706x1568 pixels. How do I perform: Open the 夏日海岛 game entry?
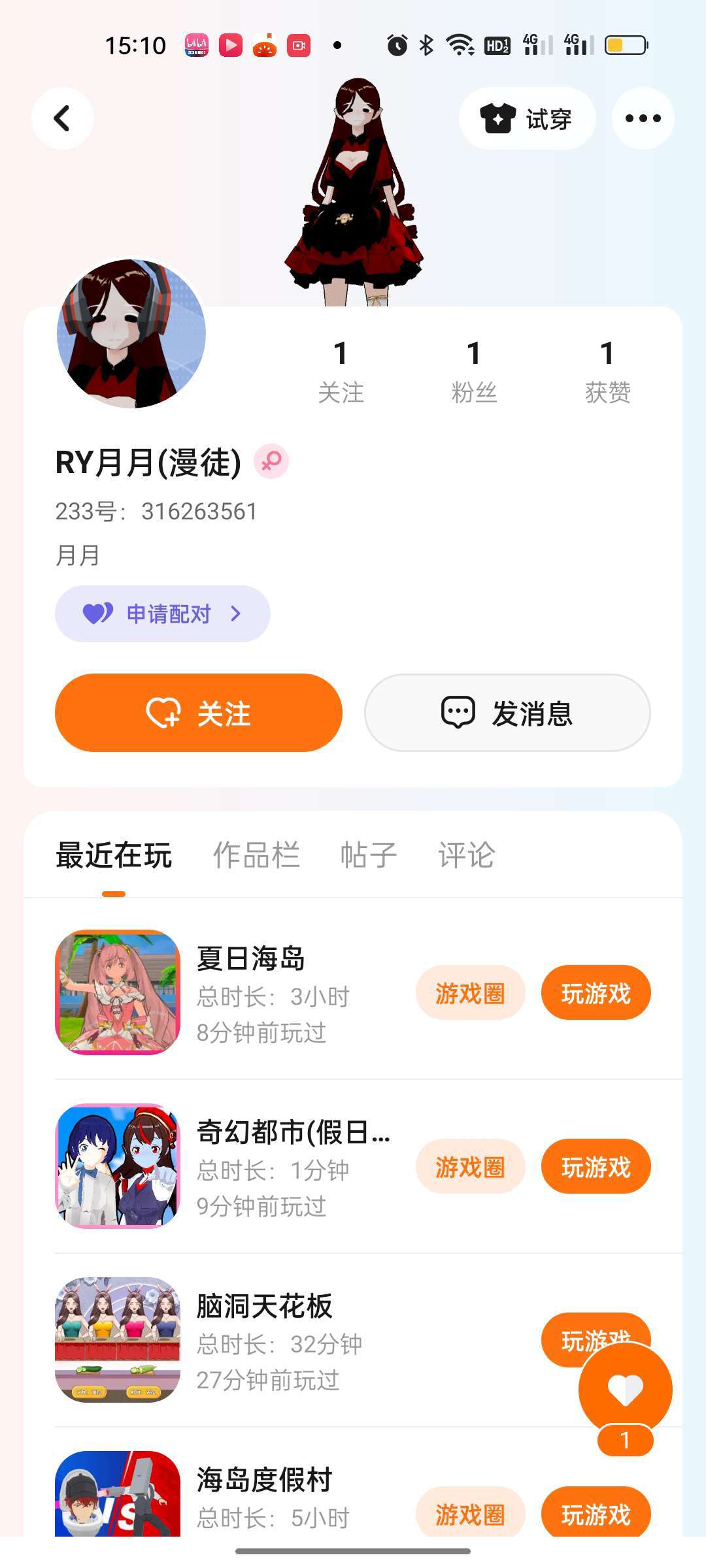pos(251,958)
